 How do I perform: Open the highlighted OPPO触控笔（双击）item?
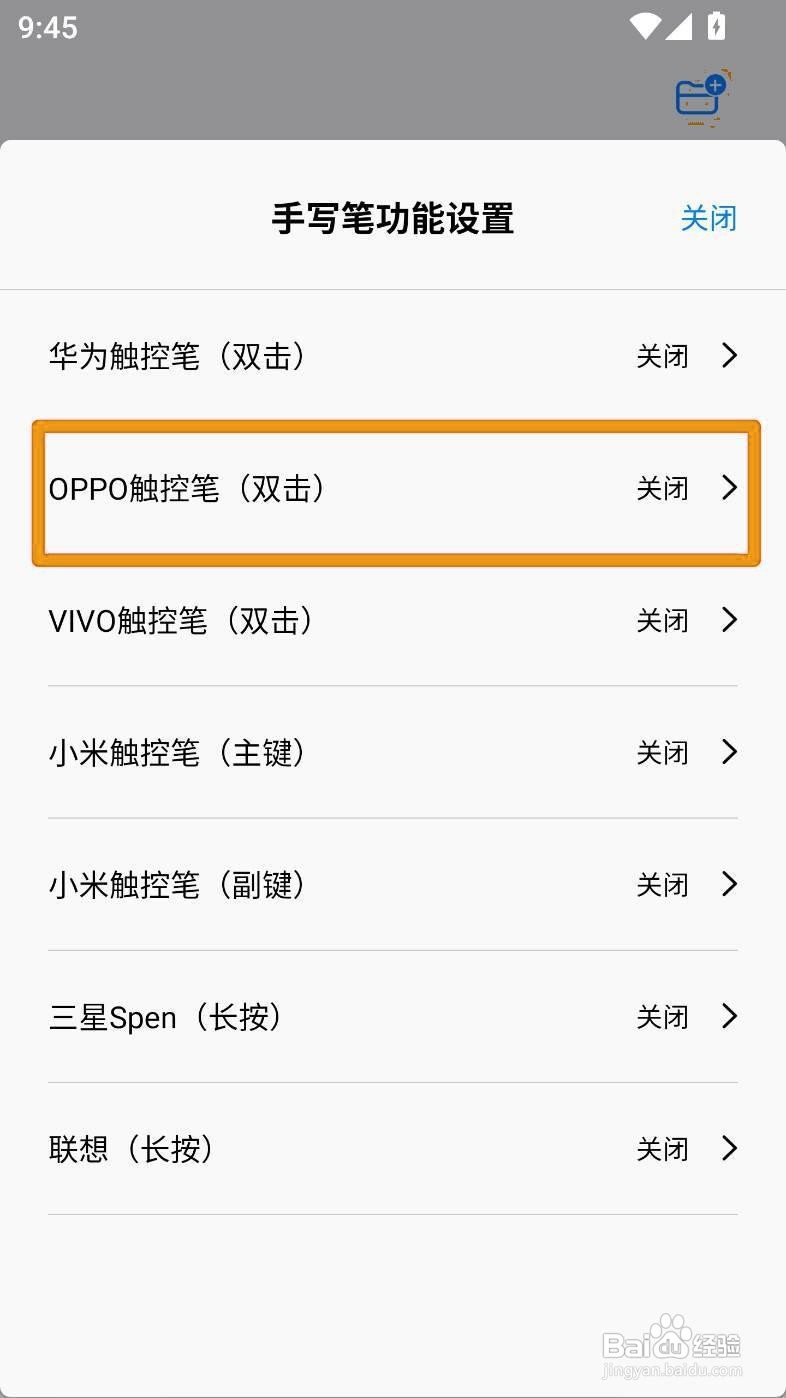(188, 488)
